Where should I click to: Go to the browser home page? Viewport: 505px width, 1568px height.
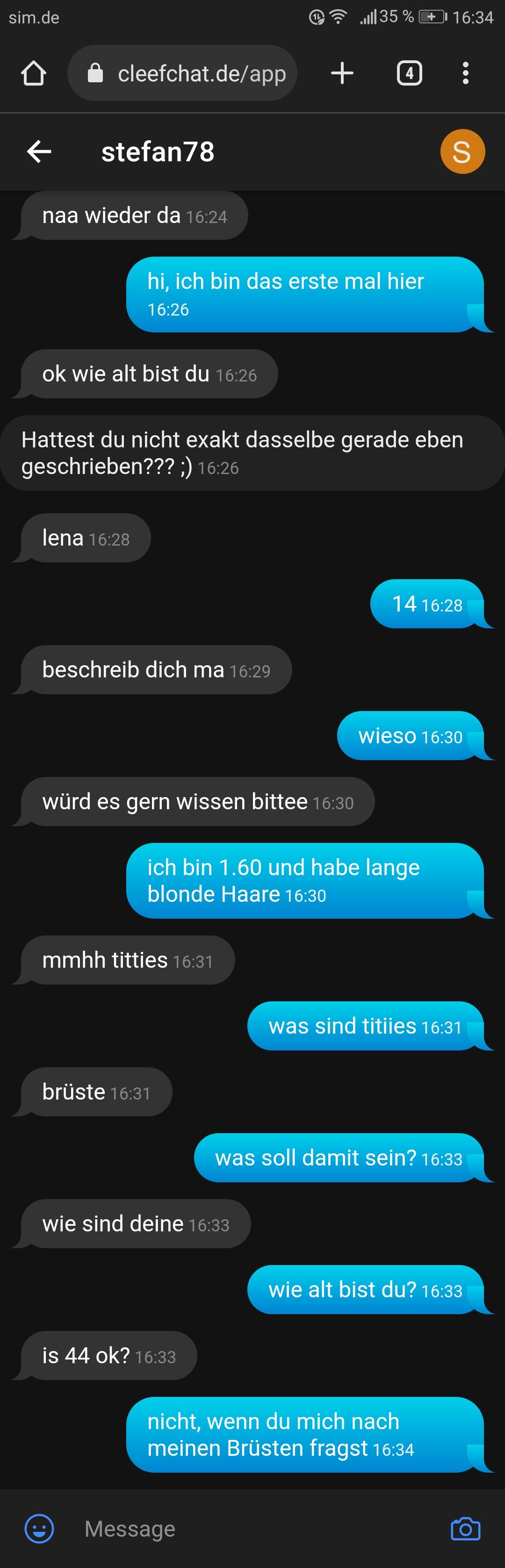[x=34, y=74]
